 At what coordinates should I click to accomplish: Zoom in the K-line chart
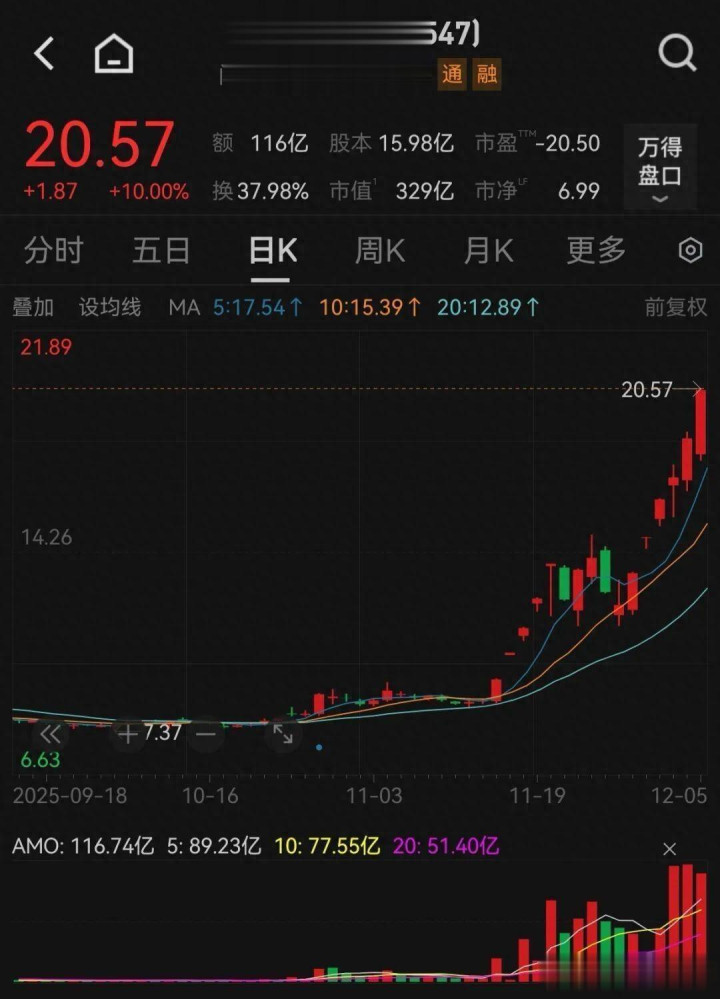tap(128, 733)
